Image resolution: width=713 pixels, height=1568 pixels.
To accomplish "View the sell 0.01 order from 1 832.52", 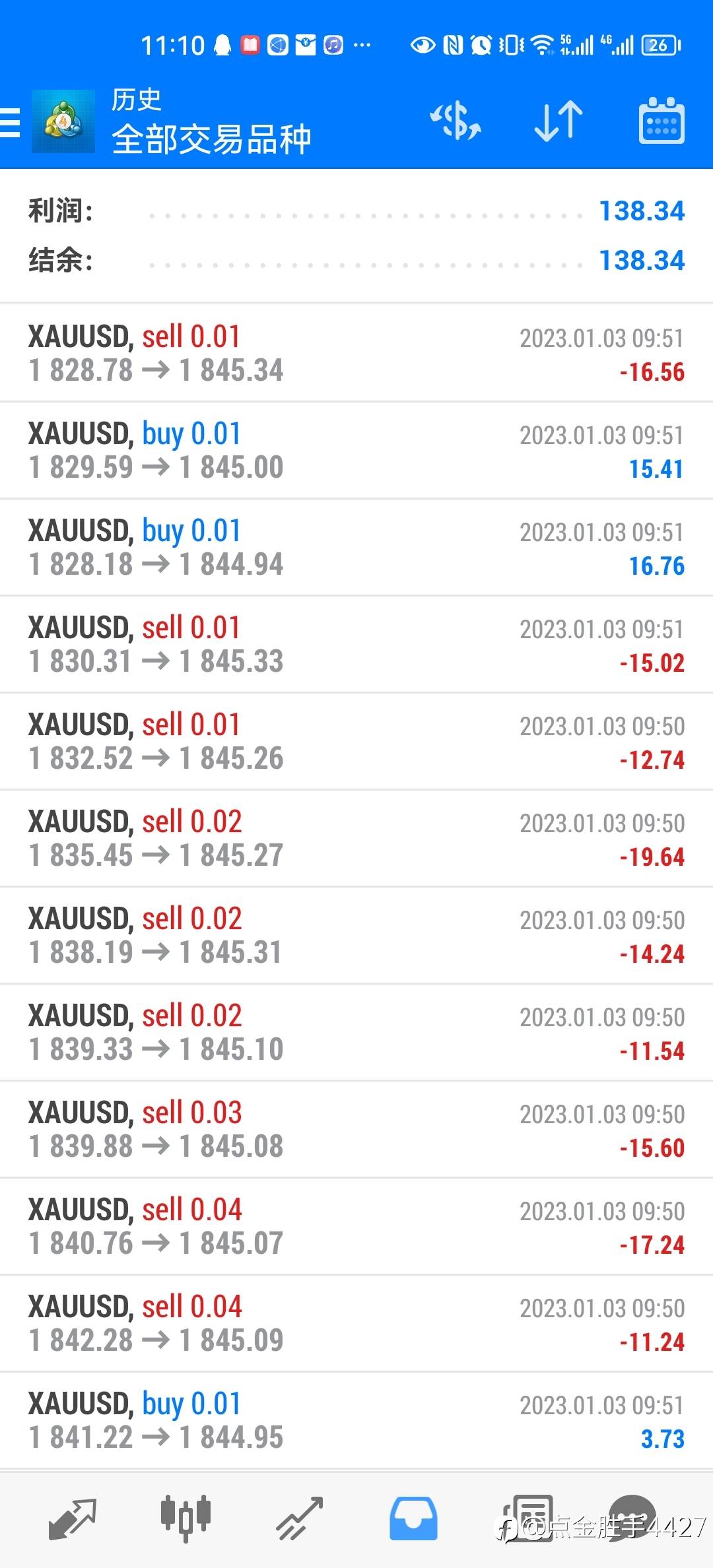I will tap(356, 741).
